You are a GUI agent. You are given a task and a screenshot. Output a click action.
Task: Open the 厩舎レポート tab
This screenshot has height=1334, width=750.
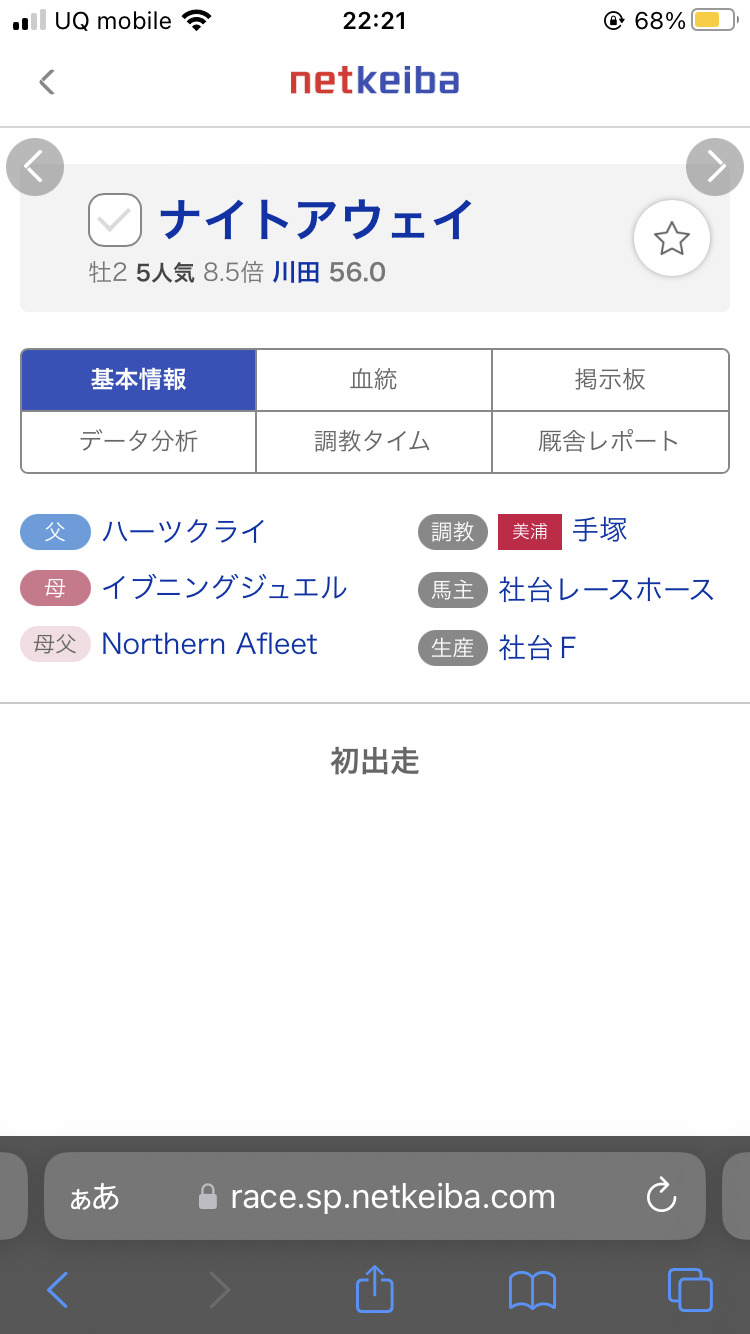click(610, 441)
